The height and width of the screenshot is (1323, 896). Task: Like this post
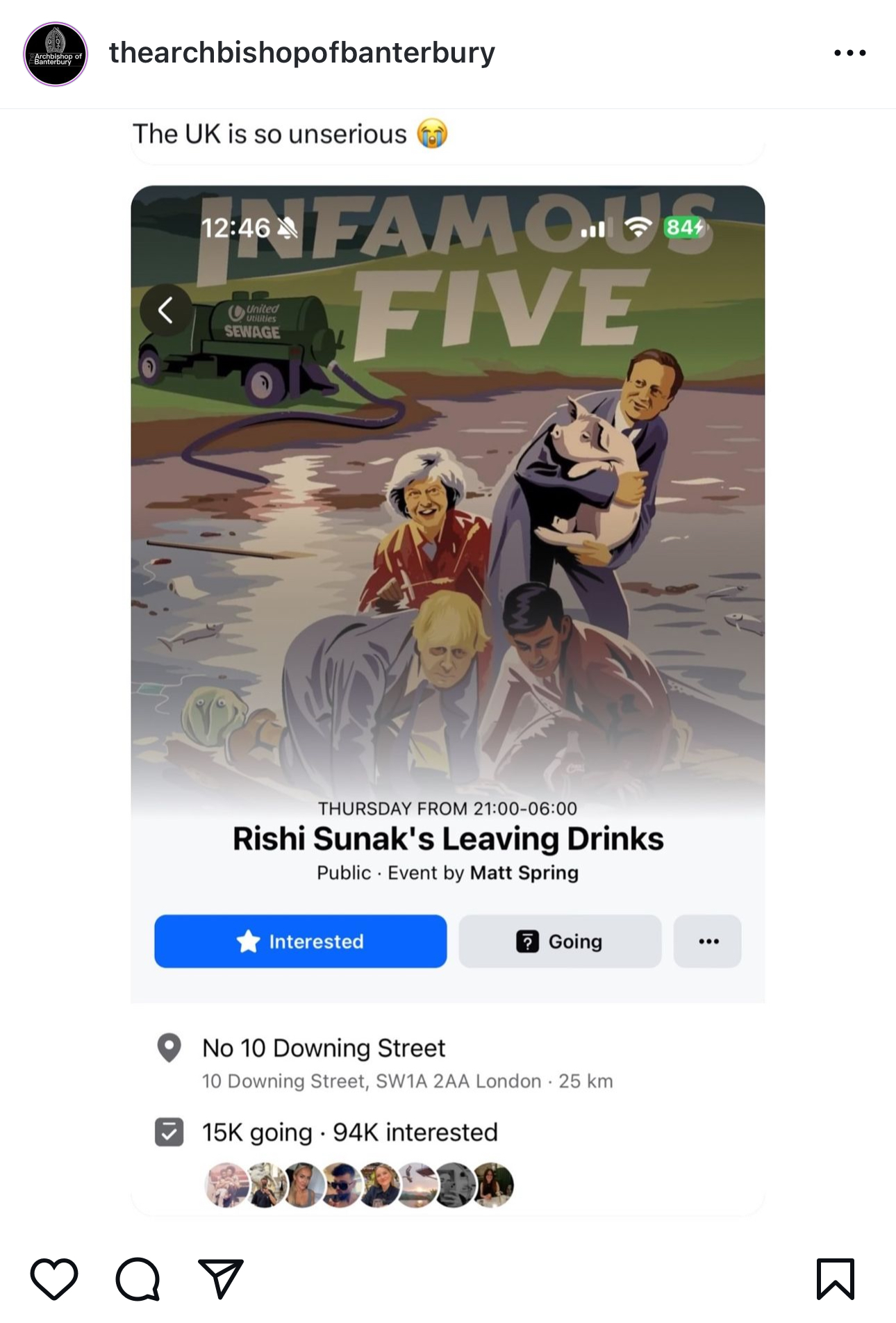(x=54, y=1278)
